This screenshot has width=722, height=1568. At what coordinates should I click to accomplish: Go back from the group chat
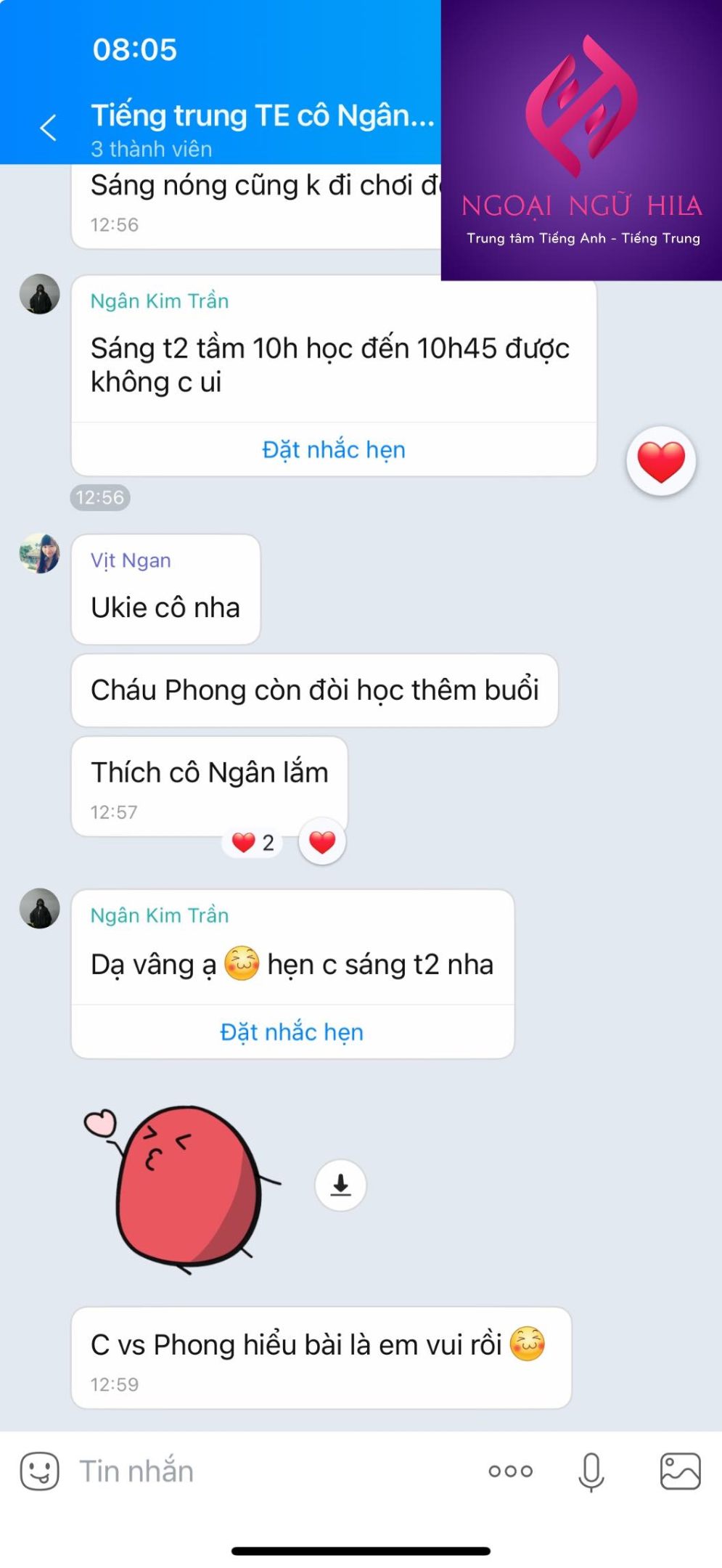pyautogui.click(x=48, y=128)
